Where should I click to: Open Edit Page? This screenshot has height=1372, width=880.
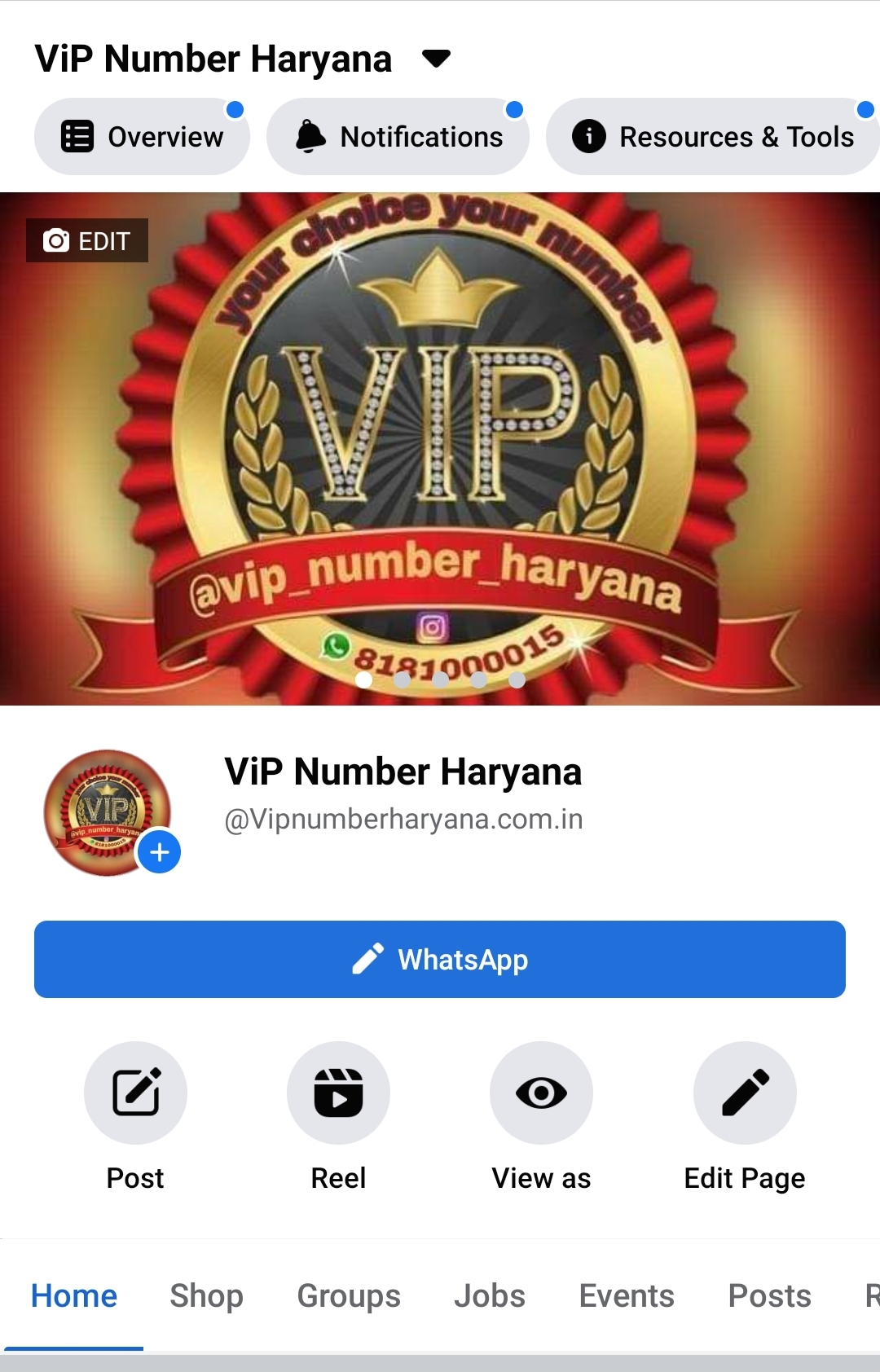point(745,1093)
